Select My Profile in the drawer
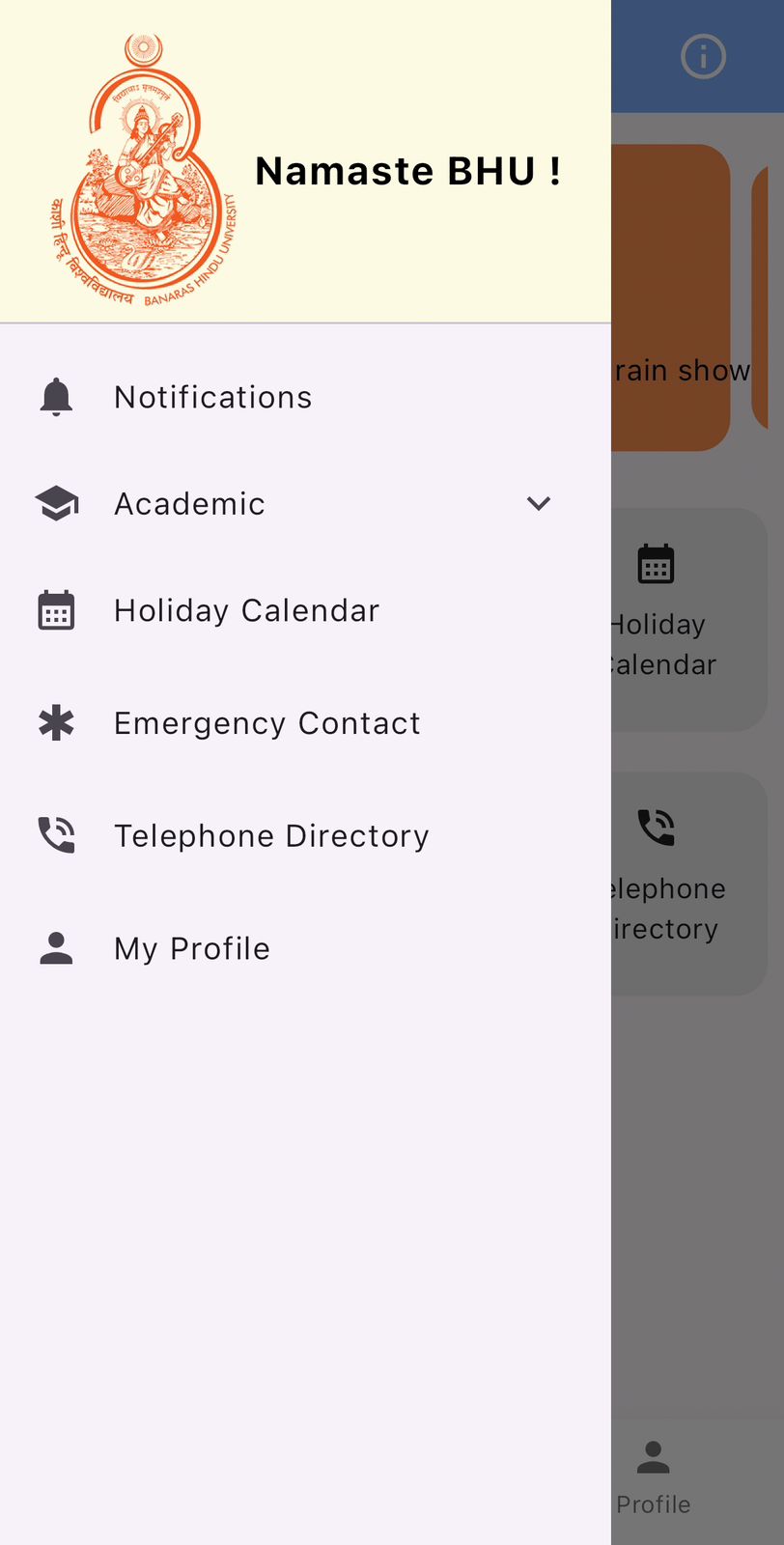784x1545 pixels. [x=191, y=947]
